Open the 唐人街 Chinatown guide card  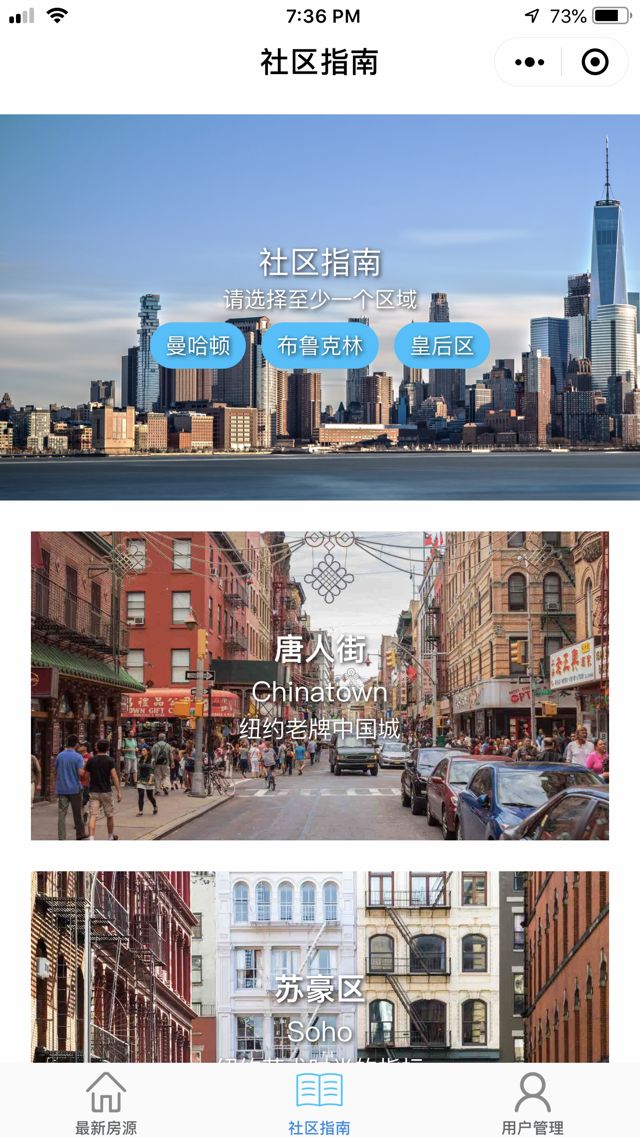click(x=320, y=685)
